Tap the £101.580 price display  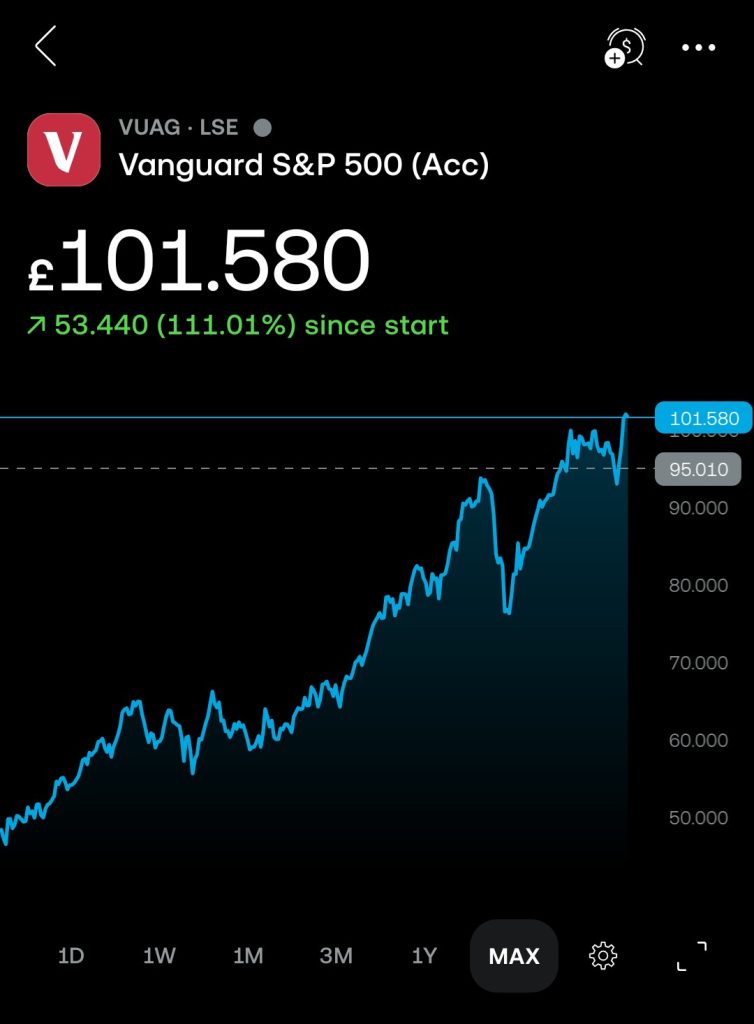(196, 258)
